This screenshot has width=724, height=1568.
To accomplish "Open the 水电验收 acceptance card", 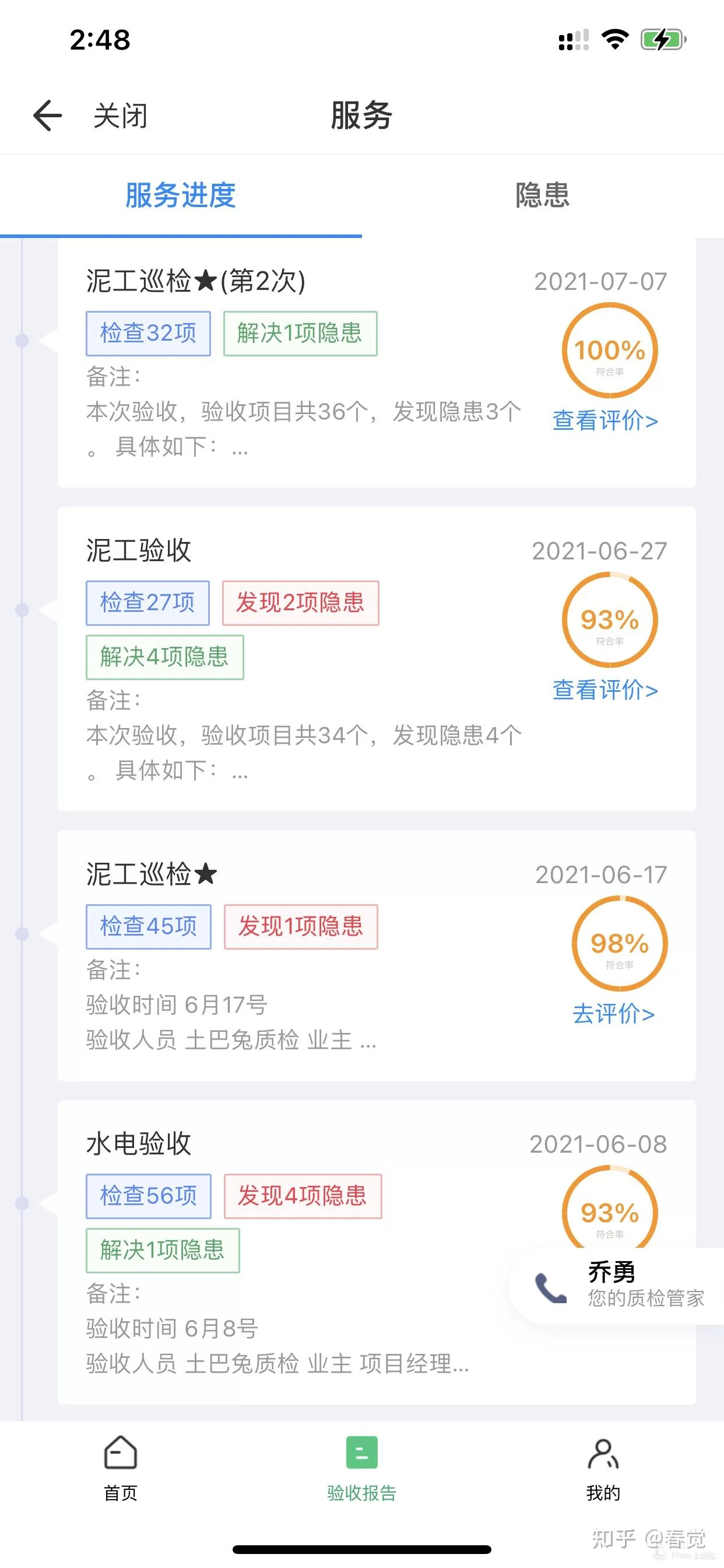I will click(x=139, y=1144).
